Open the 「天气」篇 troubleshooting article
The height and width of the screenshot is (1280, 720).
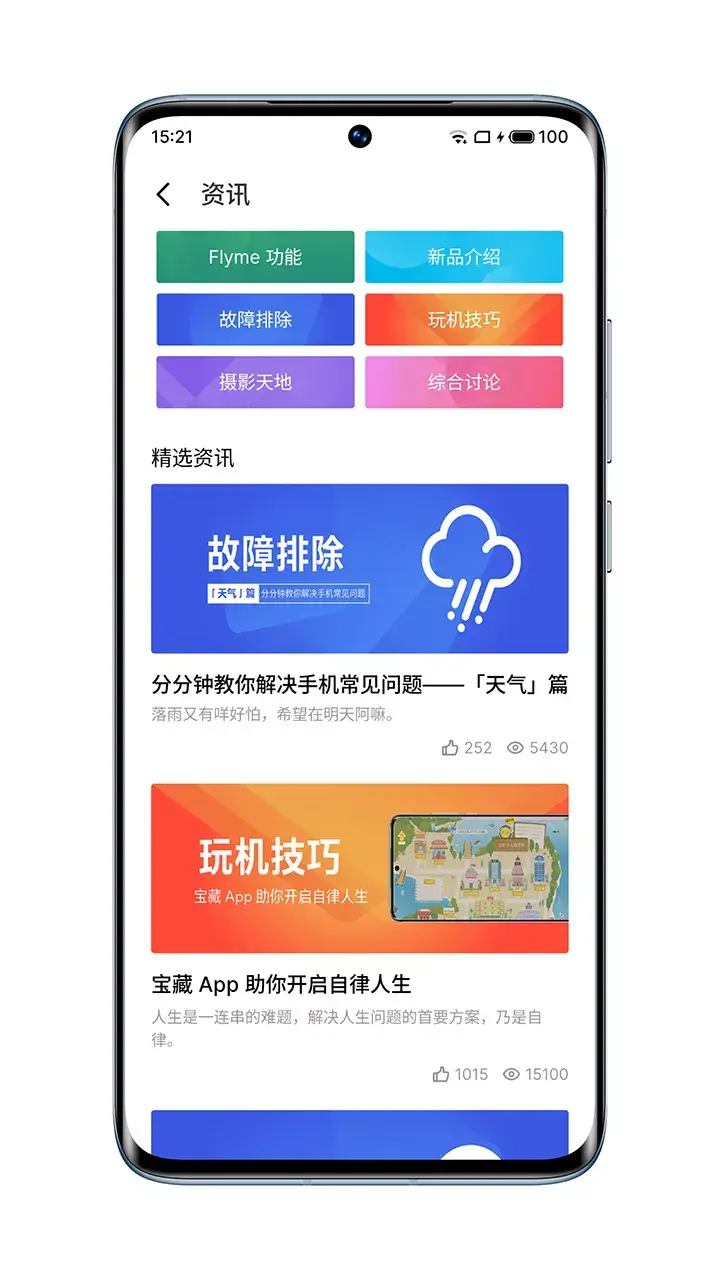coord(360,684)
